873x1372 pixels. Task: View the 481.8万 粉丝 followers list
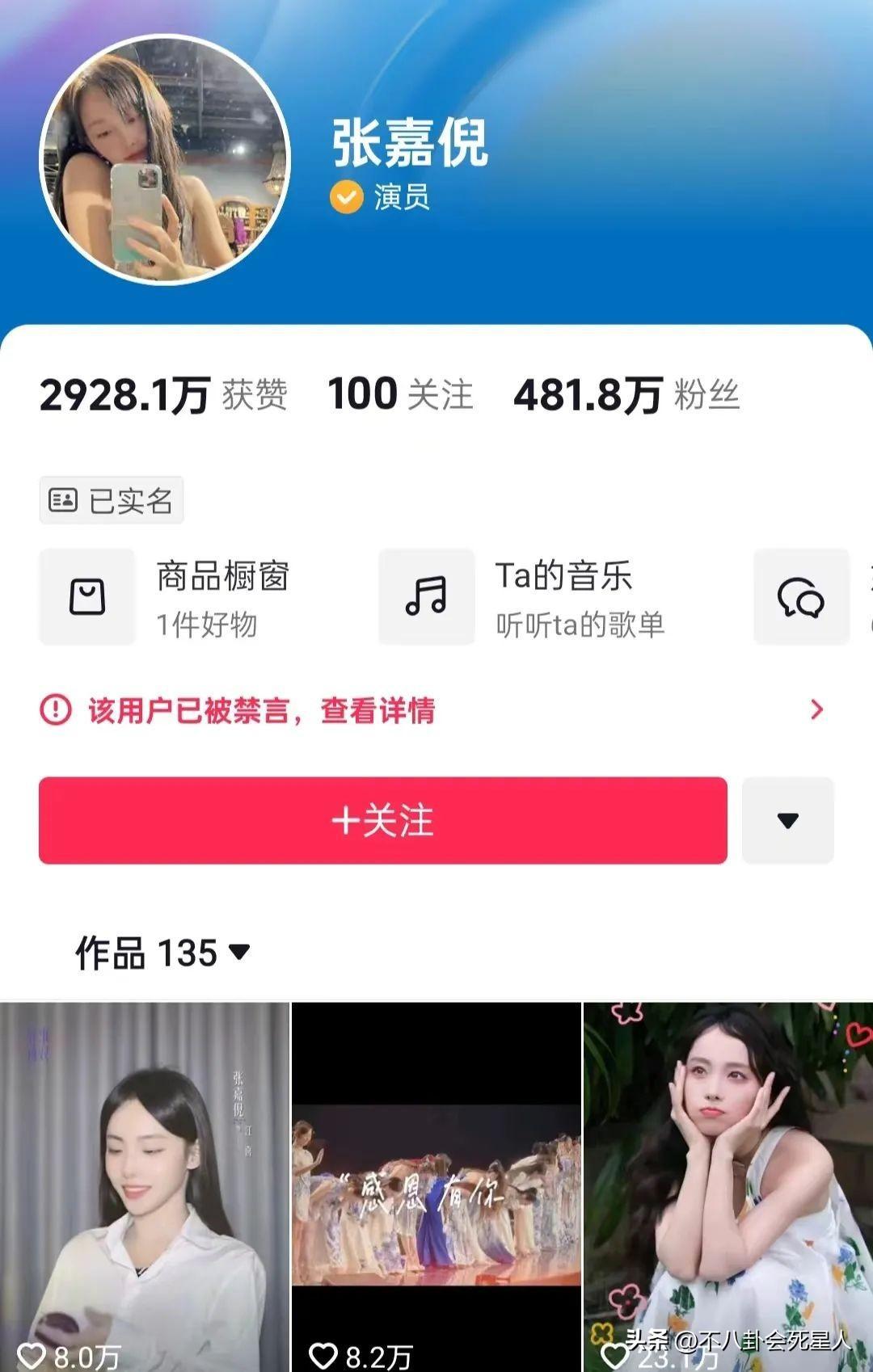[x=626, y=395]
